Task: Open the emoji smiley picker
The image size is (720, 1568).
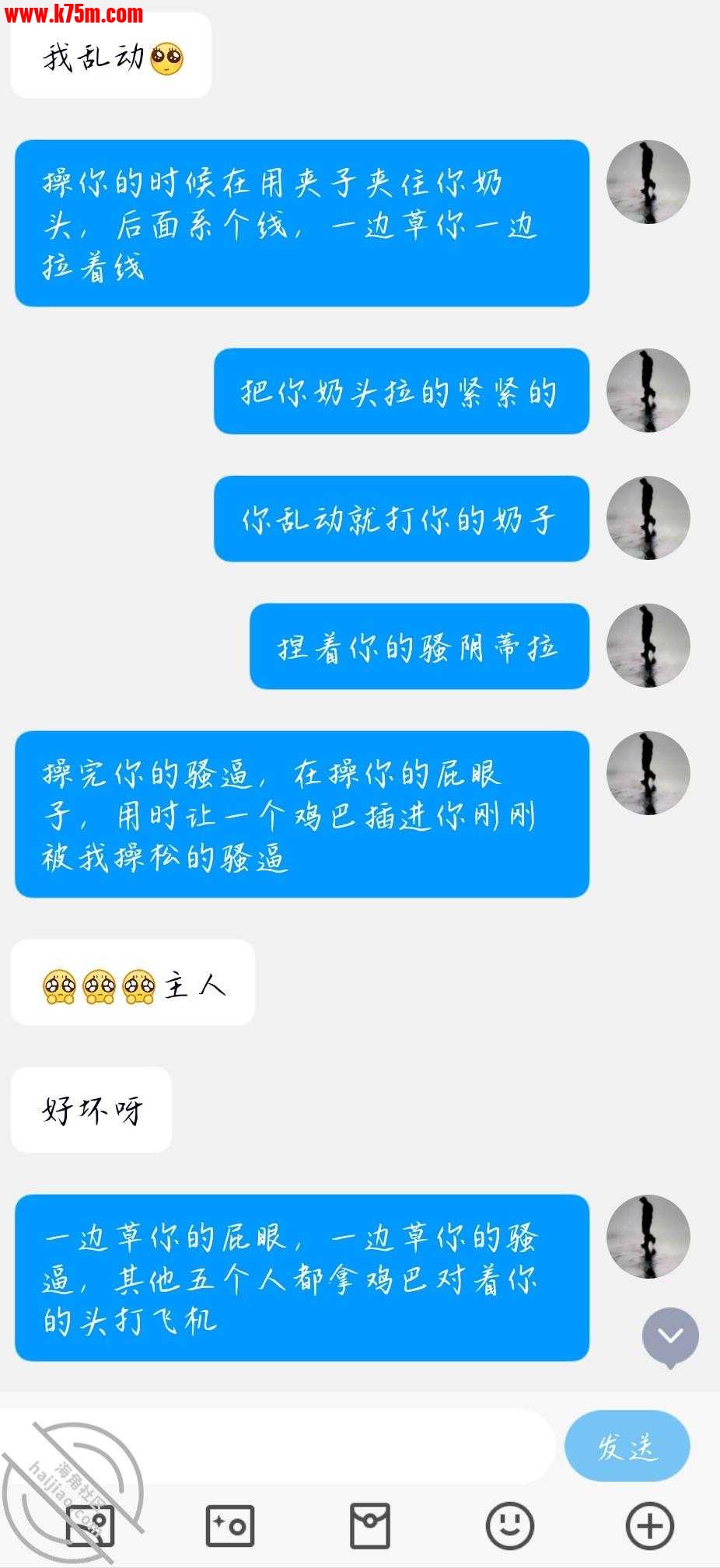Action: click(510, 1525)
